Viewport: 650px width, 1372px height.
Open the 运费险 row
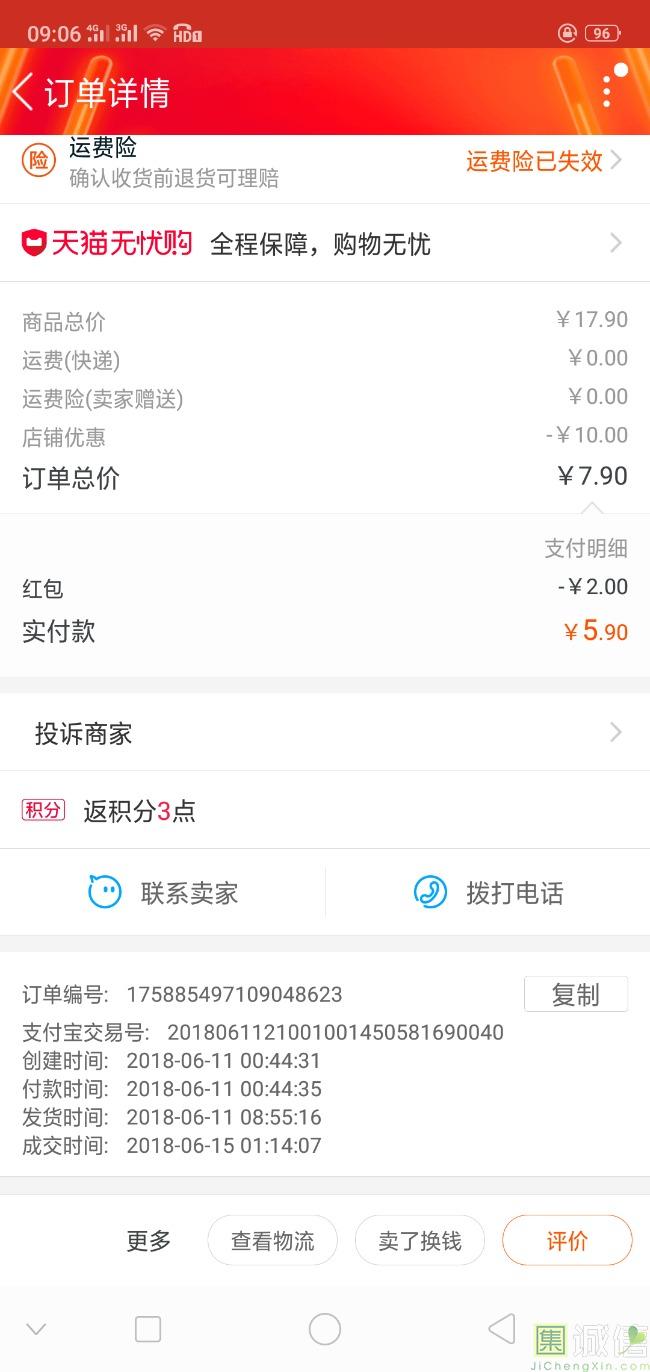[325, 162]
